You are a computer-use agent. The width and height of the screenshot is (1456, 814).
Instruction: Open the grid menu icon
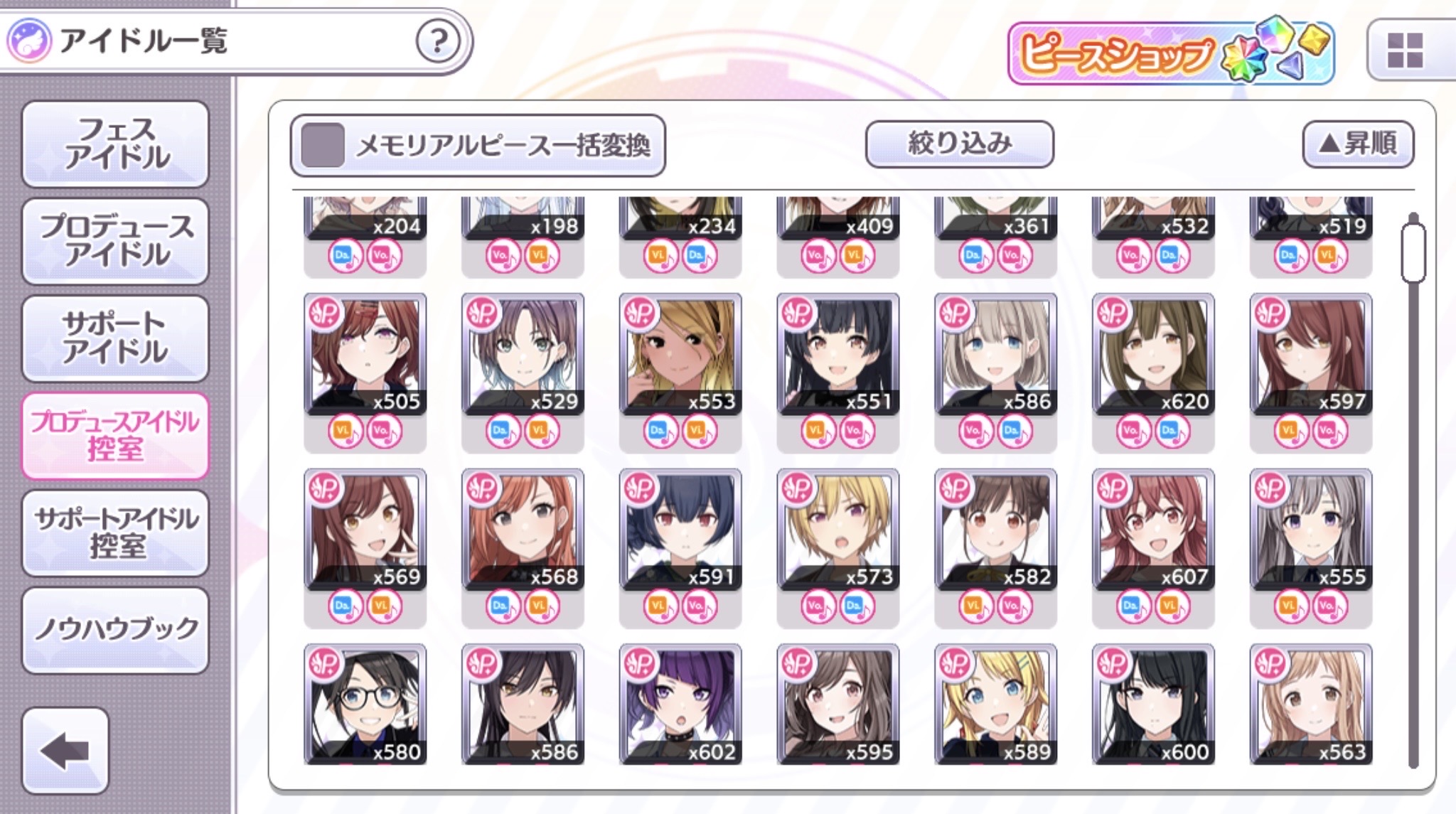tap(1405, 50)
